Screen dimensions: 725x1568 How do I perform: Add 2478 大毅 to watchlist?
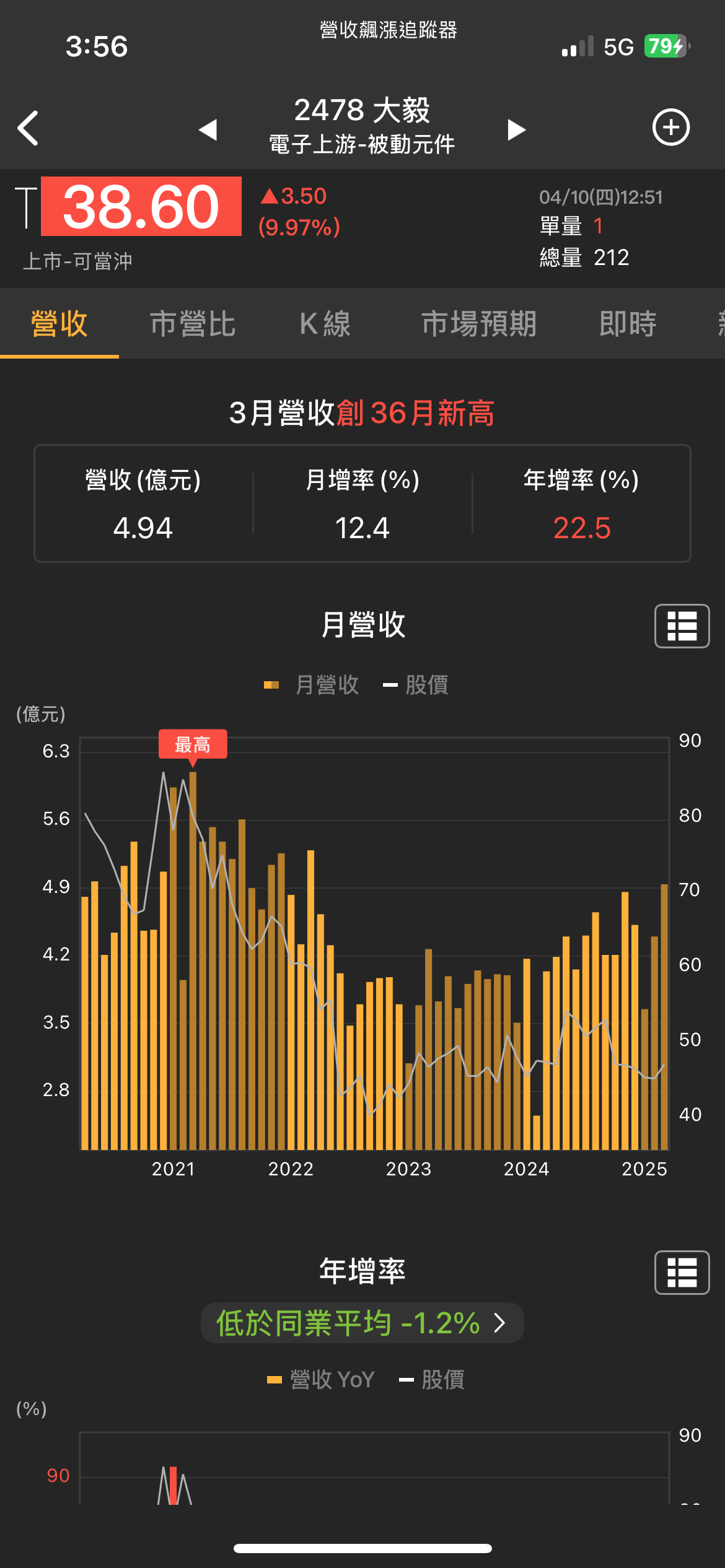tap(671, 128)
